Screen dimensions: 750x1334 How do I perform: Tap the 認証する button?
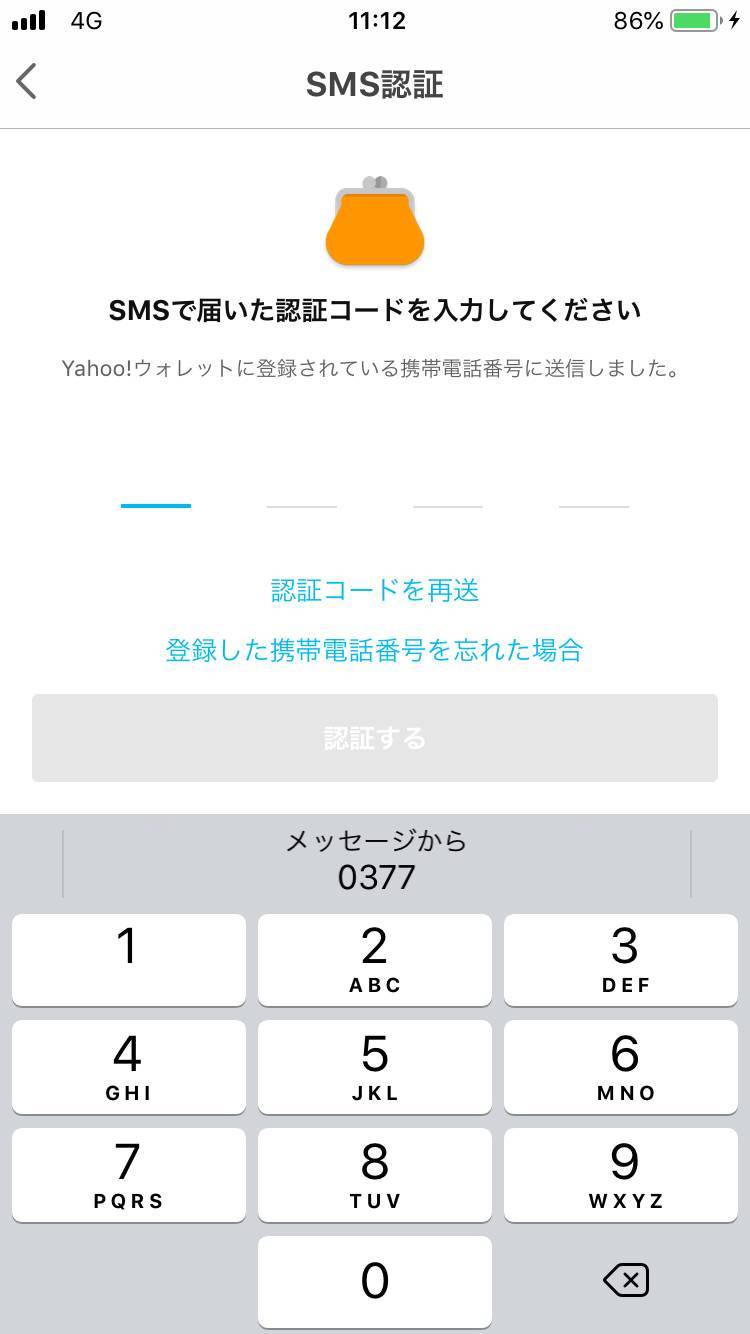point(375,738)
